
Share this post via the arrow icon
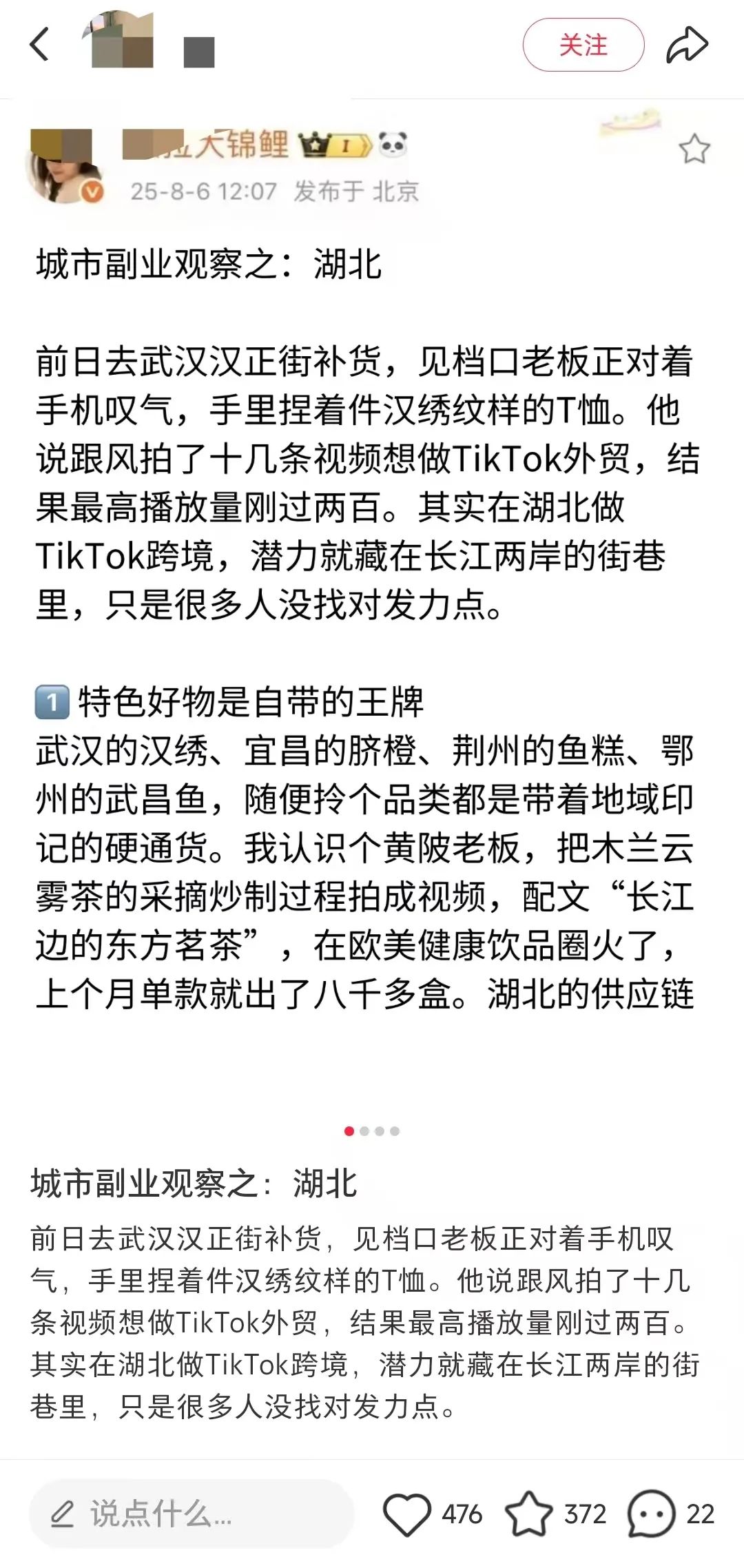point(687,45)
